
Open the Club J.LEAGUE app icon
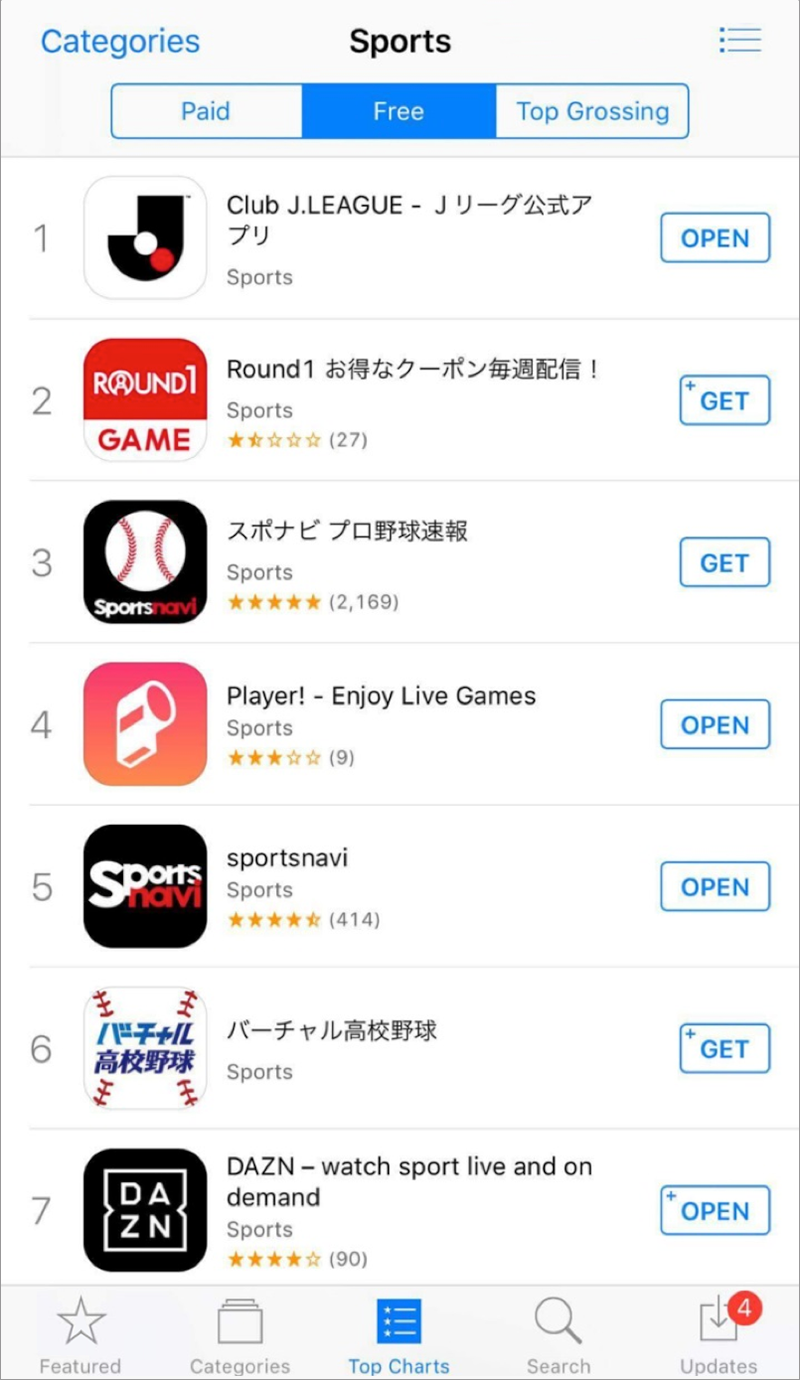144,237
